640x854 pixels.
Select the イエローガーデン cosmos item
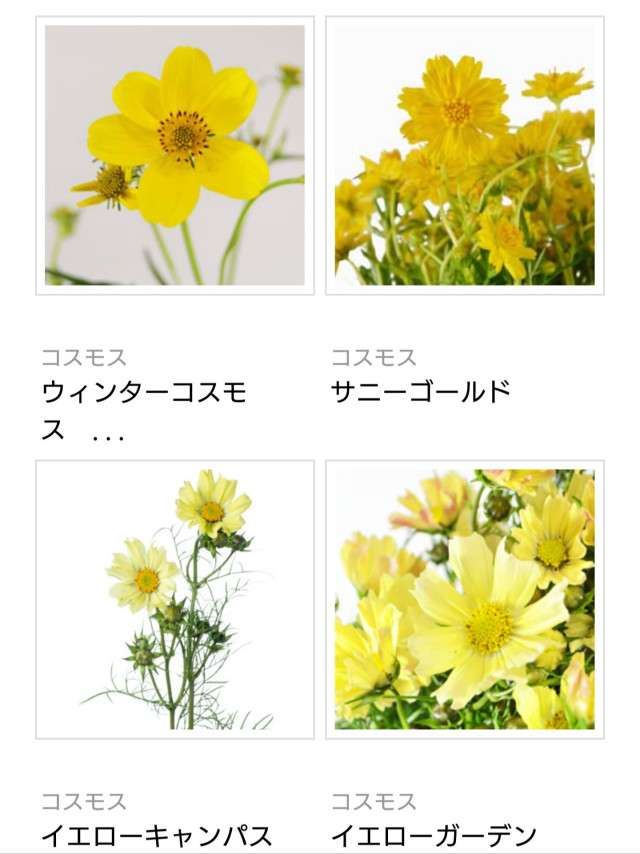pyautogui.click(x=465, y=600)
